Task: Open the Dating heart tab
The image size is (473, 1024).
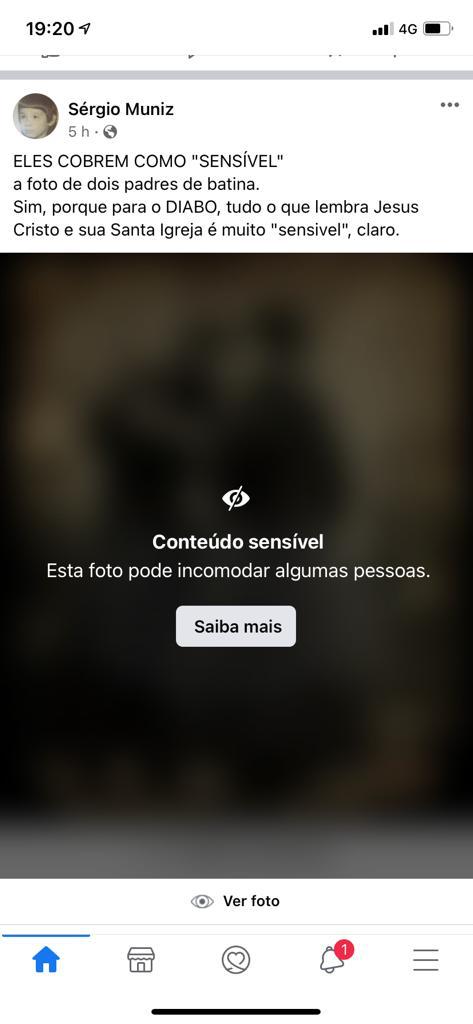Action: point(236,959)
